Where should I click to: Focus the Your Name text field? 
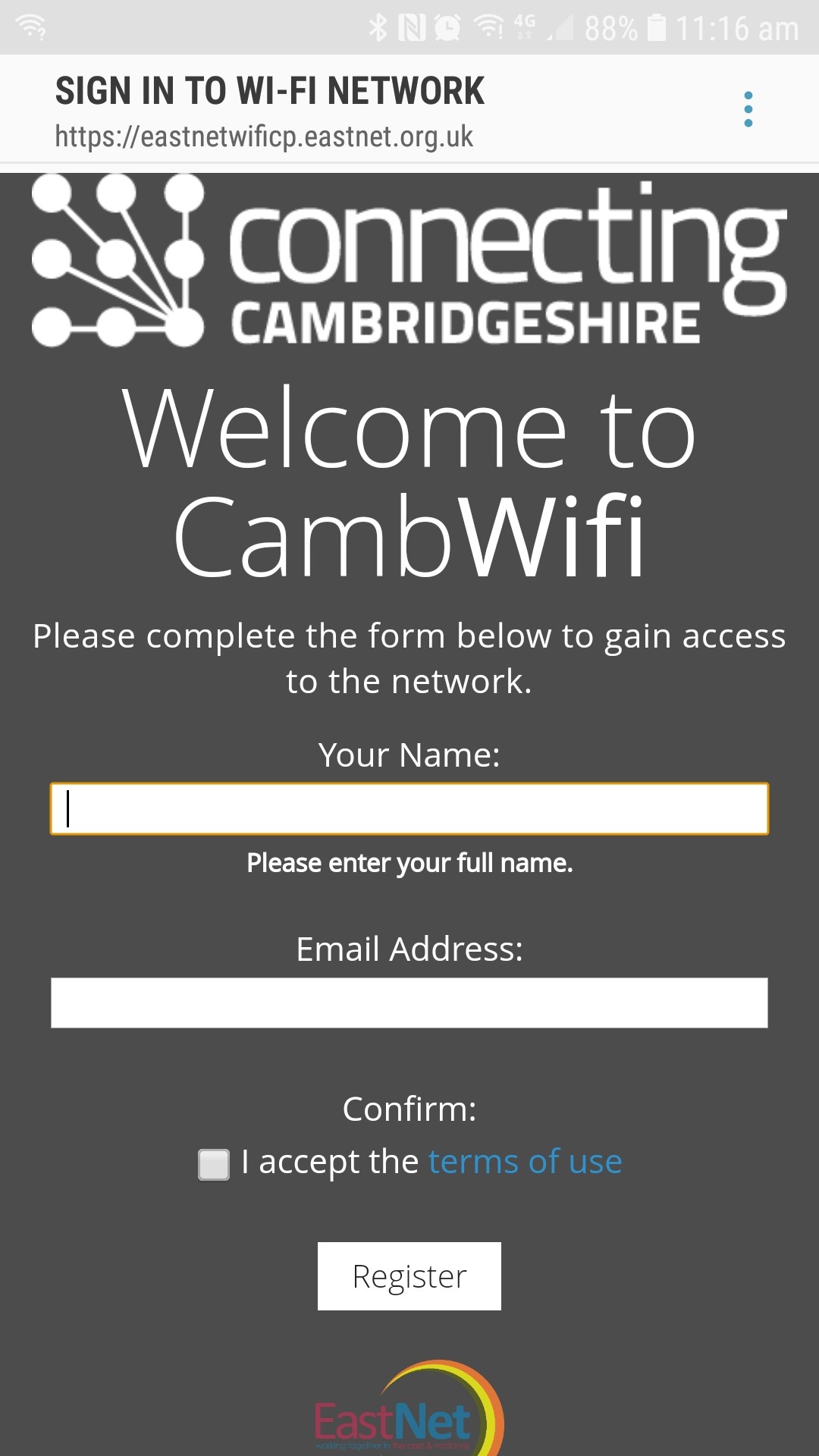pyautogui.click(x=409, y=809)
